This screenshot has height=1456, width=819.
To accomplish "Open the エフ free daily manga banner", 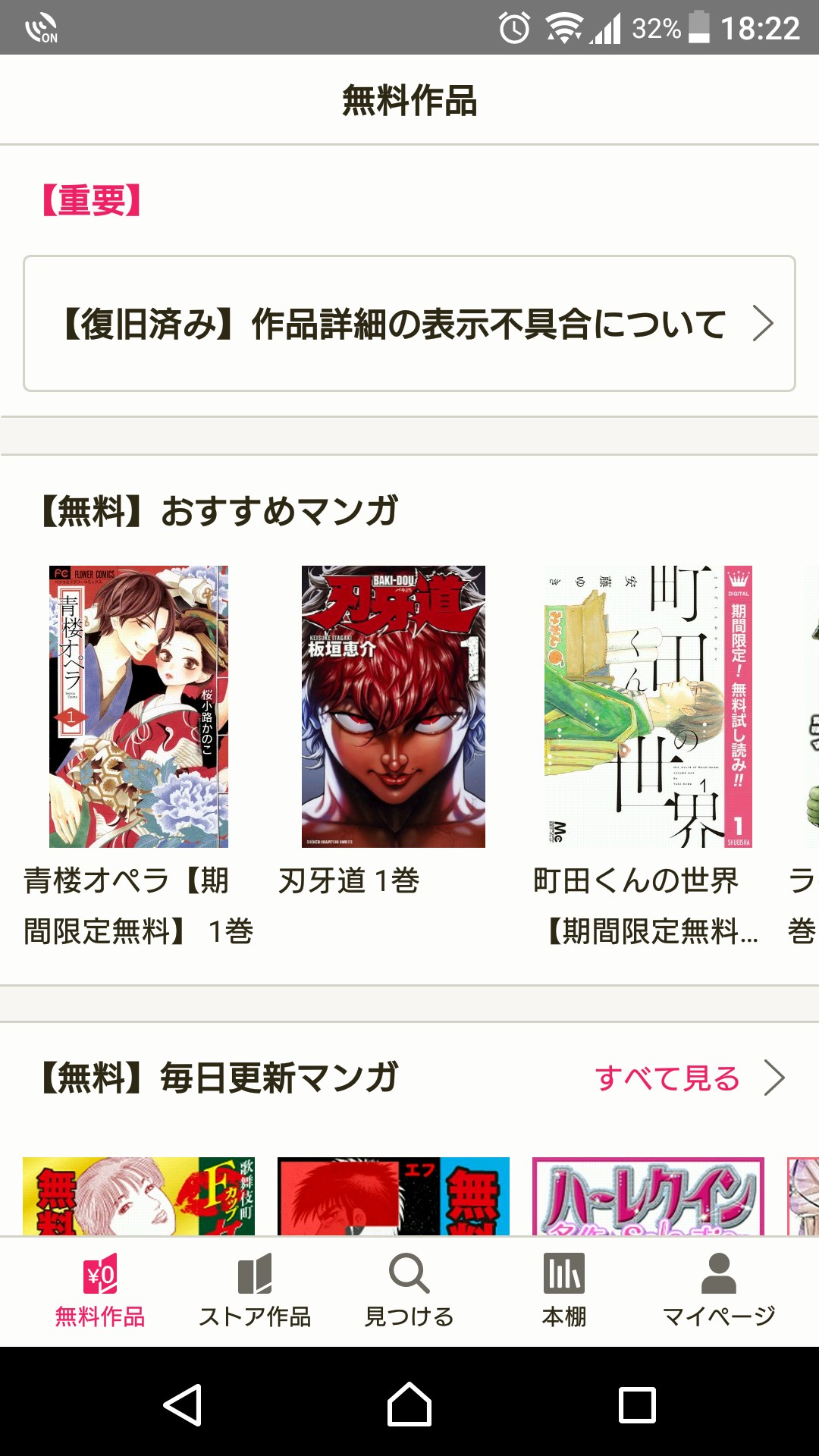I will click(x=393, y=1196).
